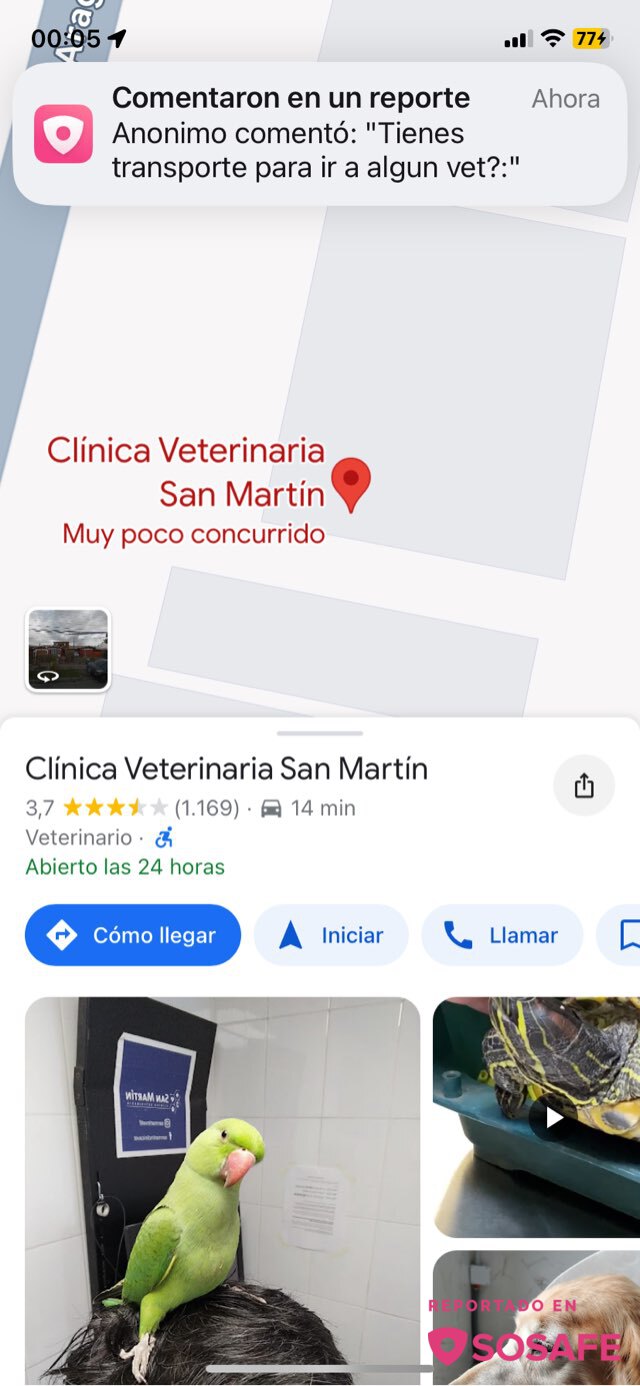
Task: Open the Street View preview thumbnail
Action: [68, 650]
